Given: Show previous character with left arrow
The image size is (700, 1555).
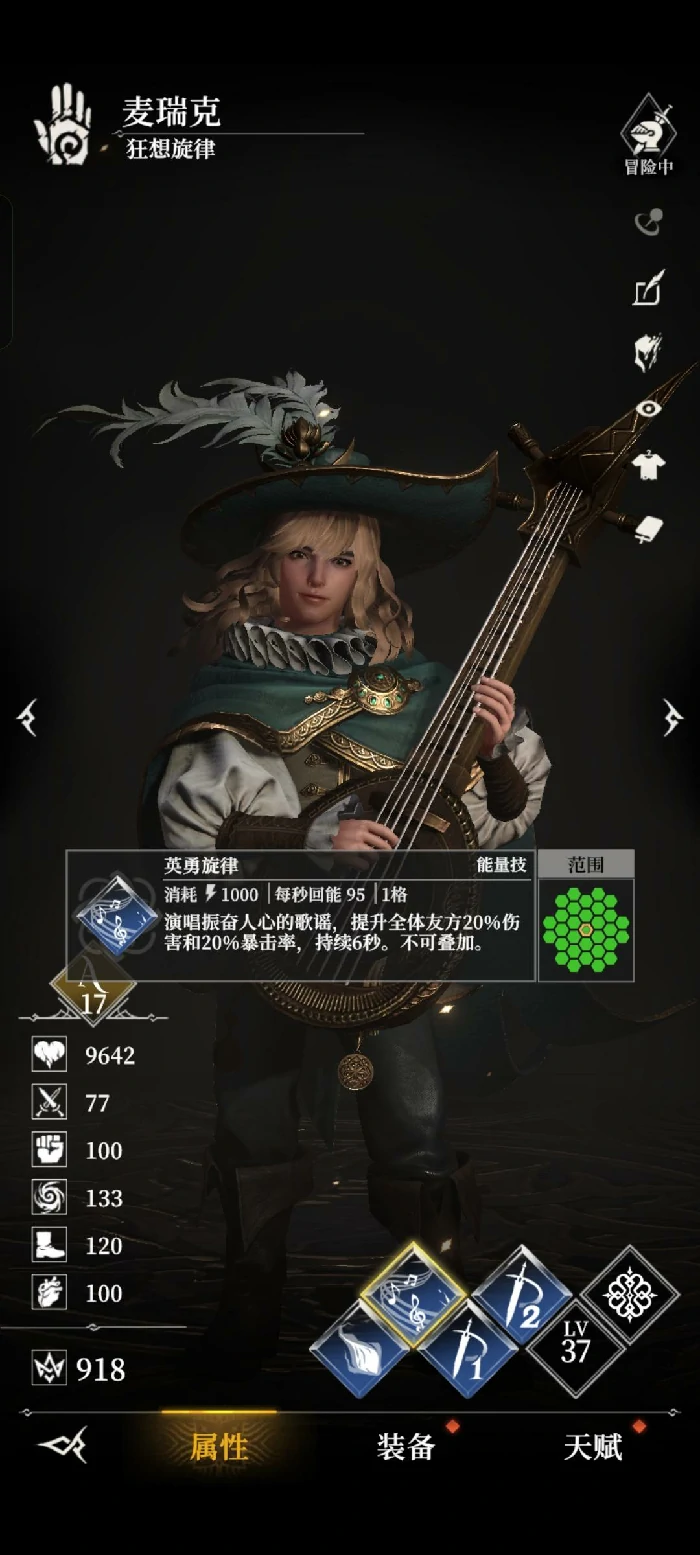Looking at the screenshot, I should click(27, 717).
